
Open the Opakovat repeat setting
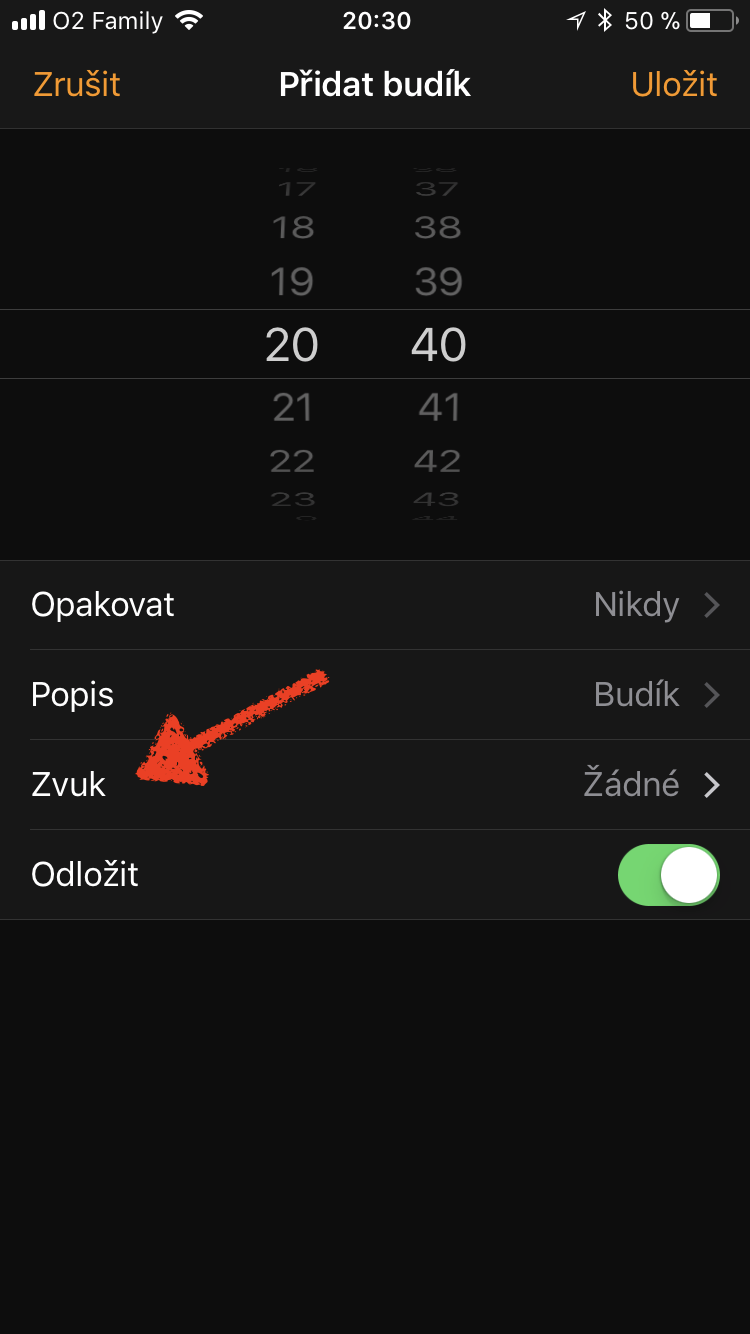[375, 605]
